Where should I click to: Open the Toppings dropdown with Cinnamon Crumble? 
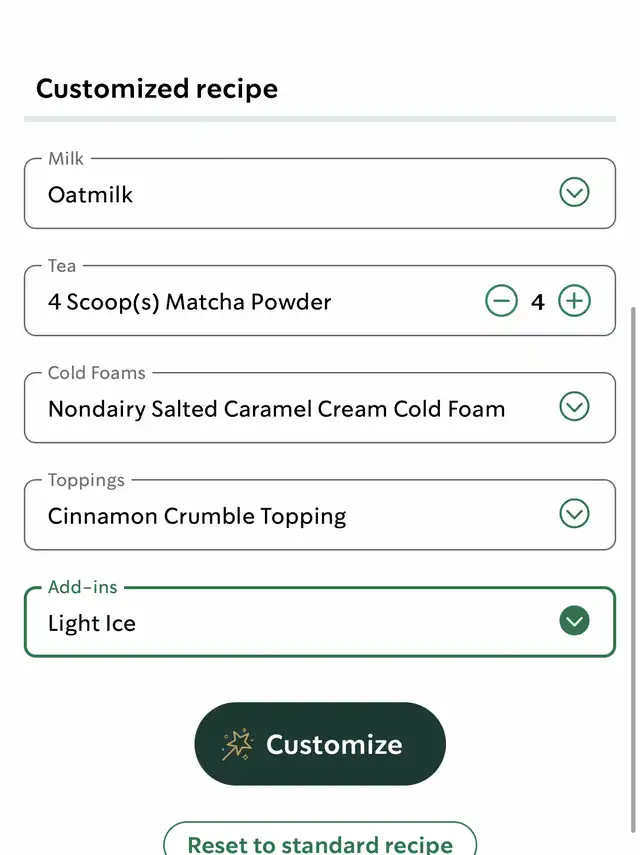tap(574, 514)
